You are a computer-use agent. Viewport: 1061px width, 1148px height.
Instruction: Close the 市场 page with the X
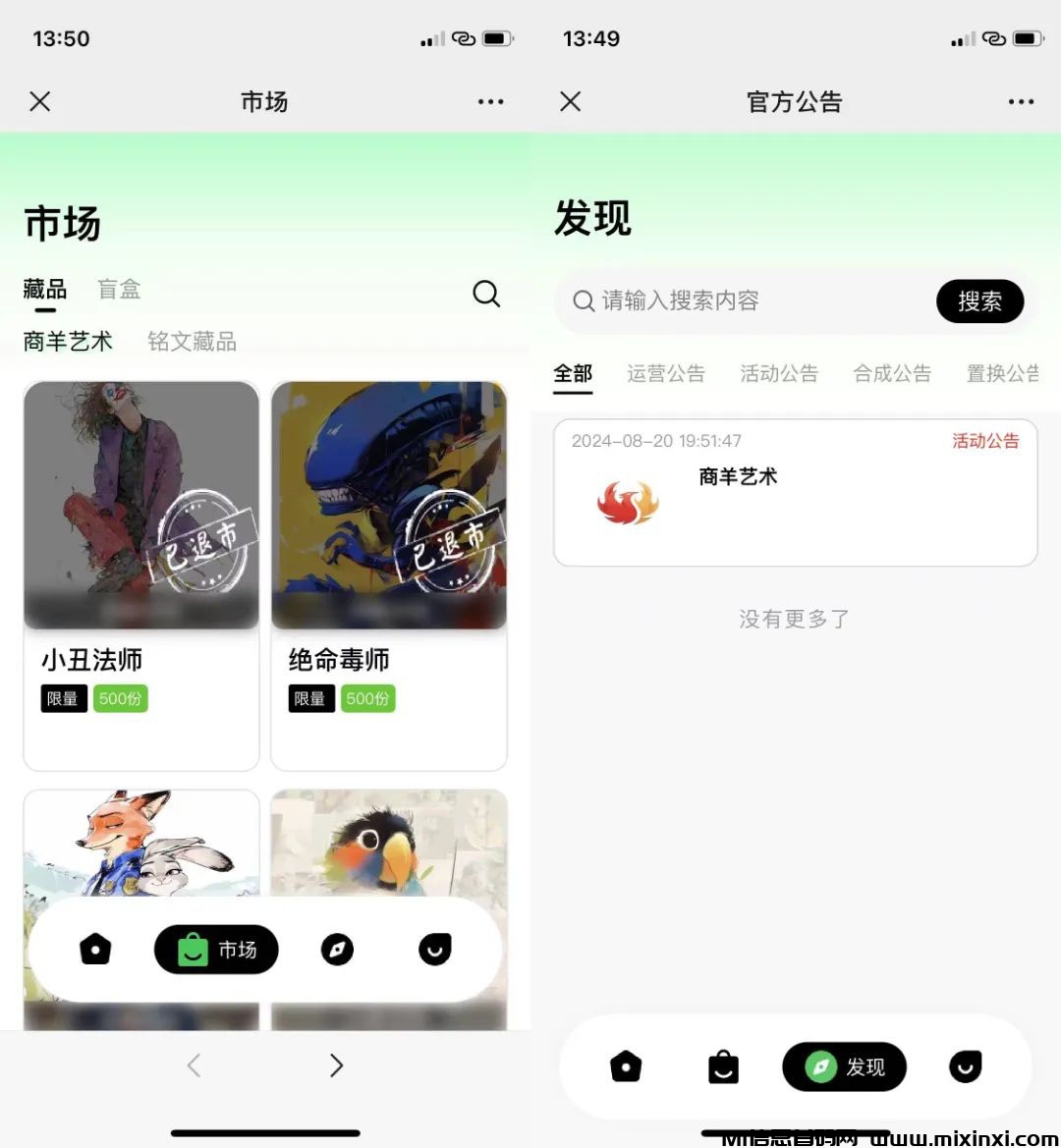click(x=40, y=101)
